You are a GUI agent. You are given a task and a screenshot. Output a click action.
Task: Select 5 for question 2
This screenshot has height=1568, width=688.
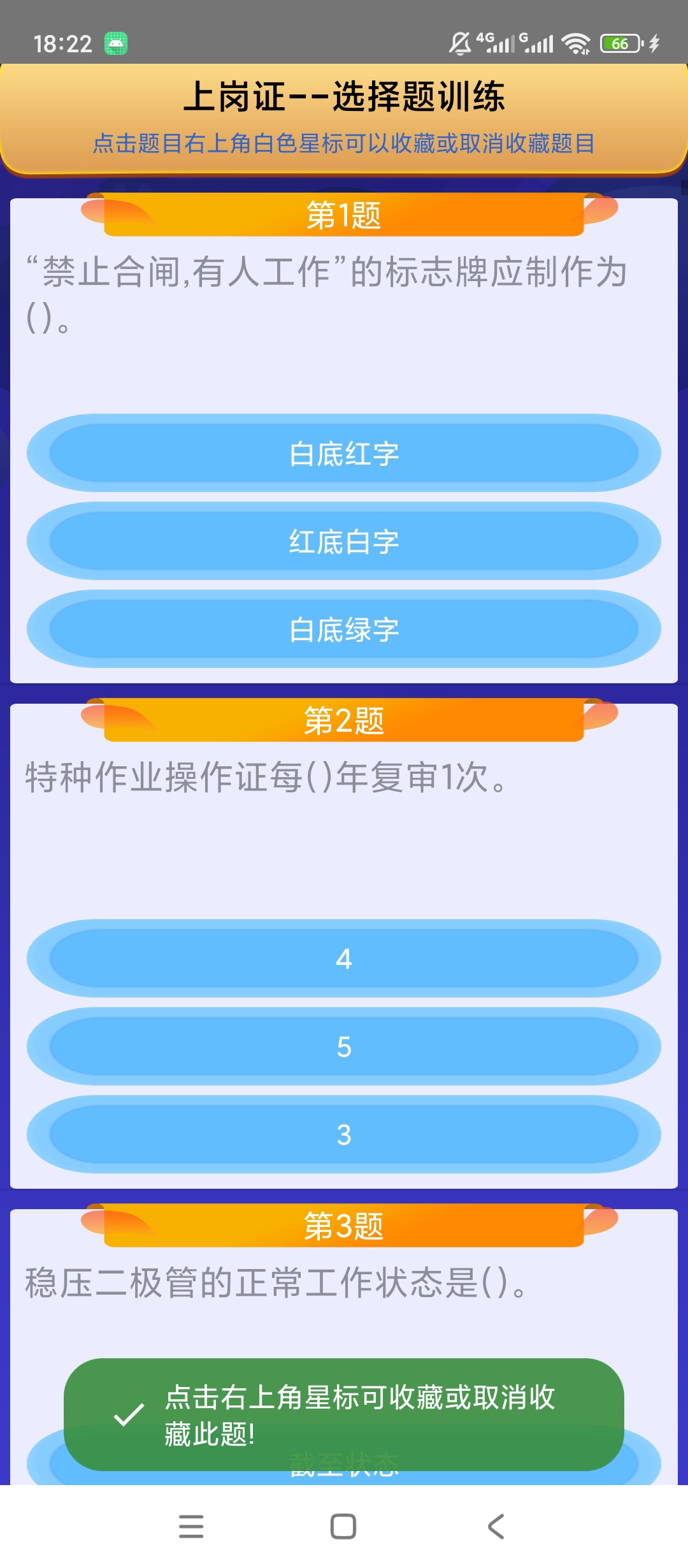point(344,1047)
